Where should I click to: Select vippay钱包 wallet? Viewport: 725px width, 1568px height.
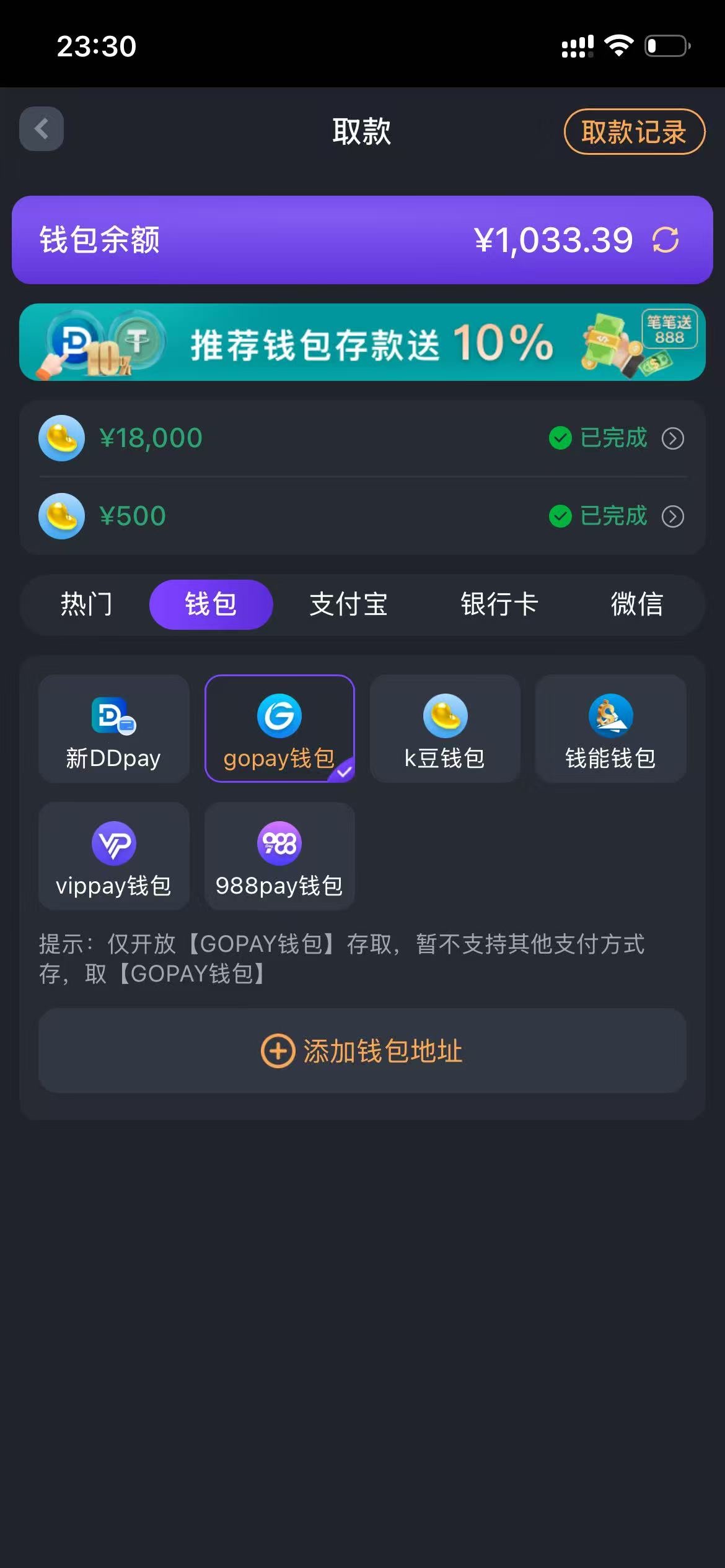pos(114,856)
